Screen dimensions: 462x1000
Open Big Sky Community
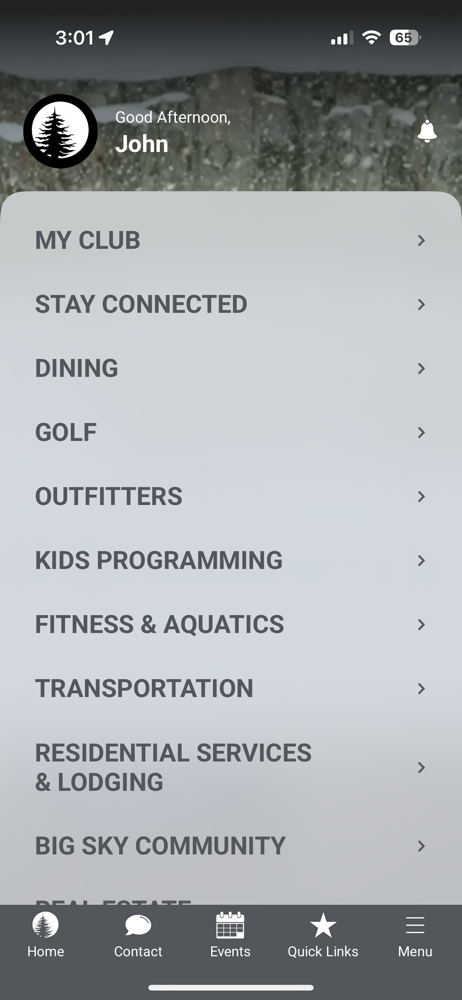[x=231, y=846]
